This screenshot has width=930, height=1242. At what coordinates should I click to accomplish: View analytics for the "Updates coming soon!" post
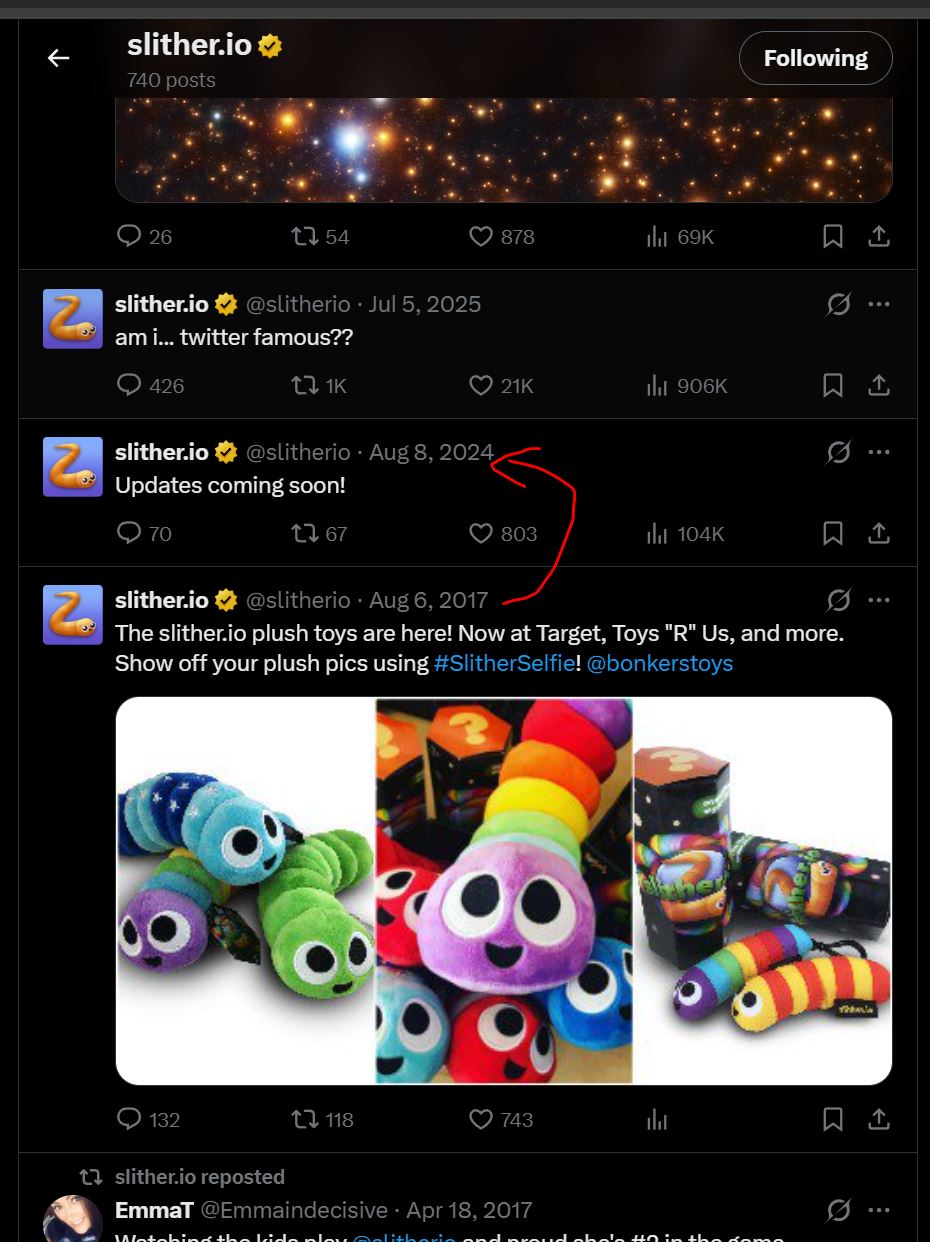657,533
